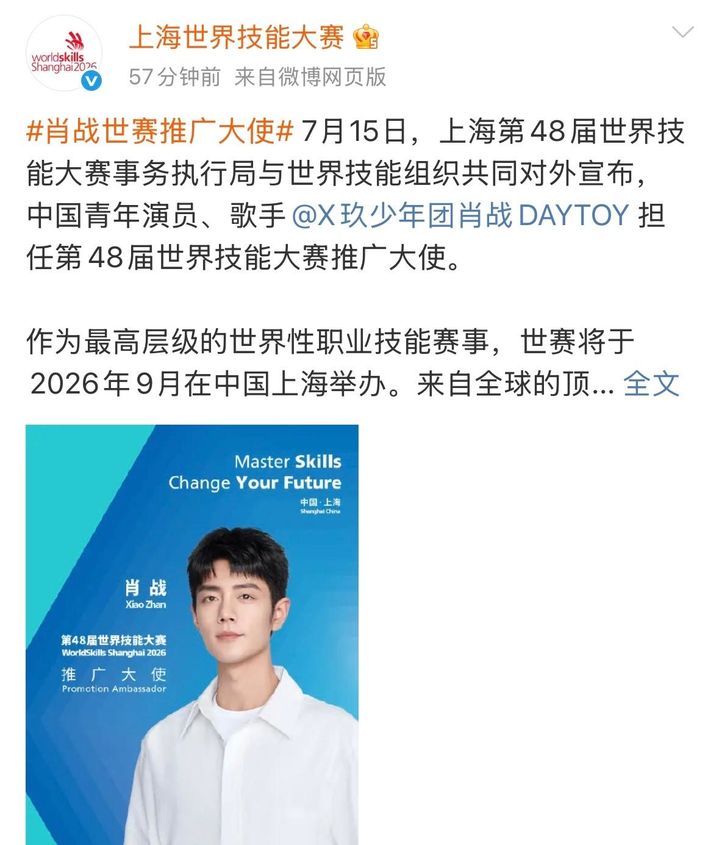Open 上海世界技能大赛 profile avatar
719x845 pixels.
(65, 54)
